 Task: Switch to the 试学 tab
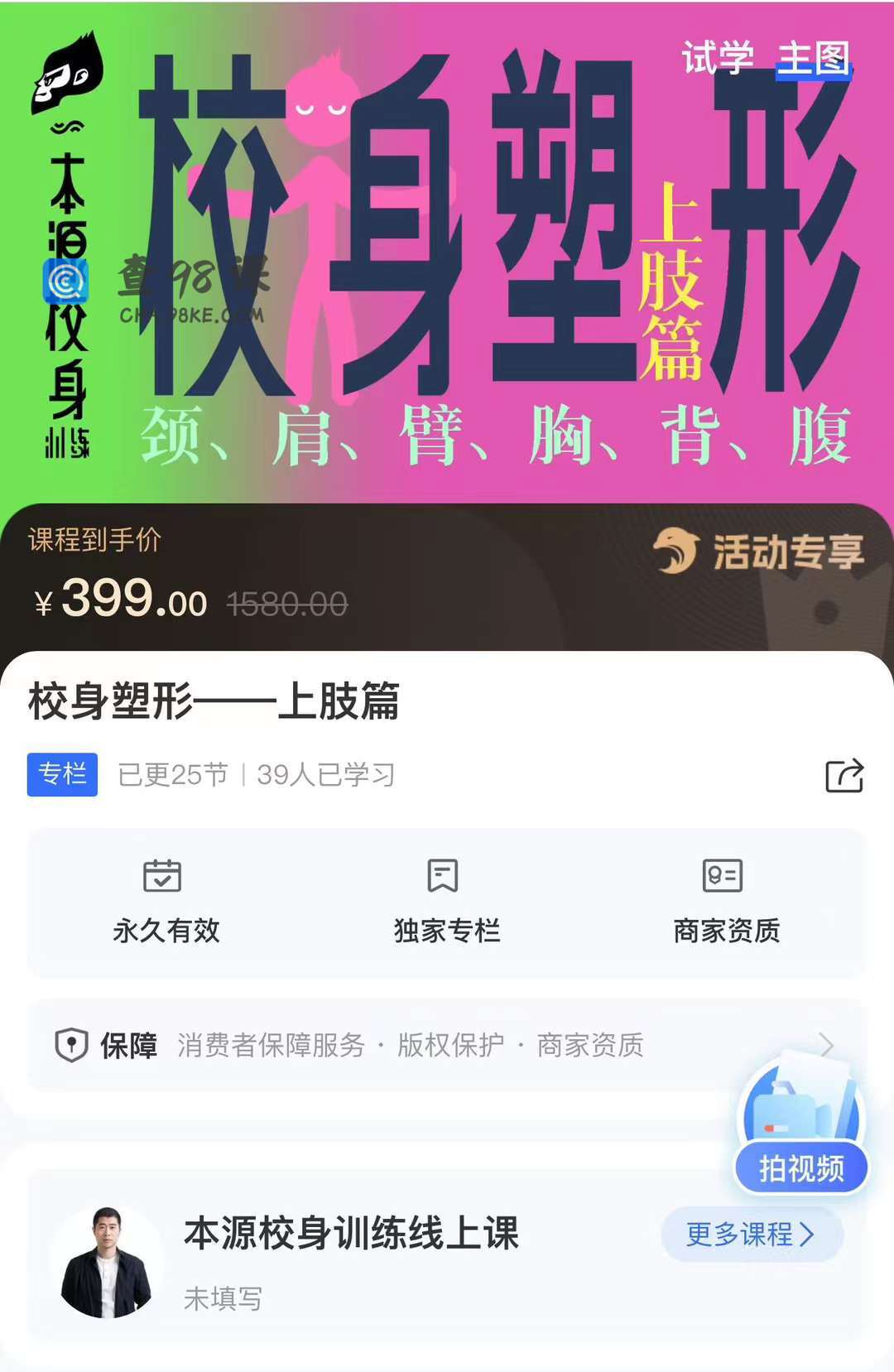tap(717, 59)
